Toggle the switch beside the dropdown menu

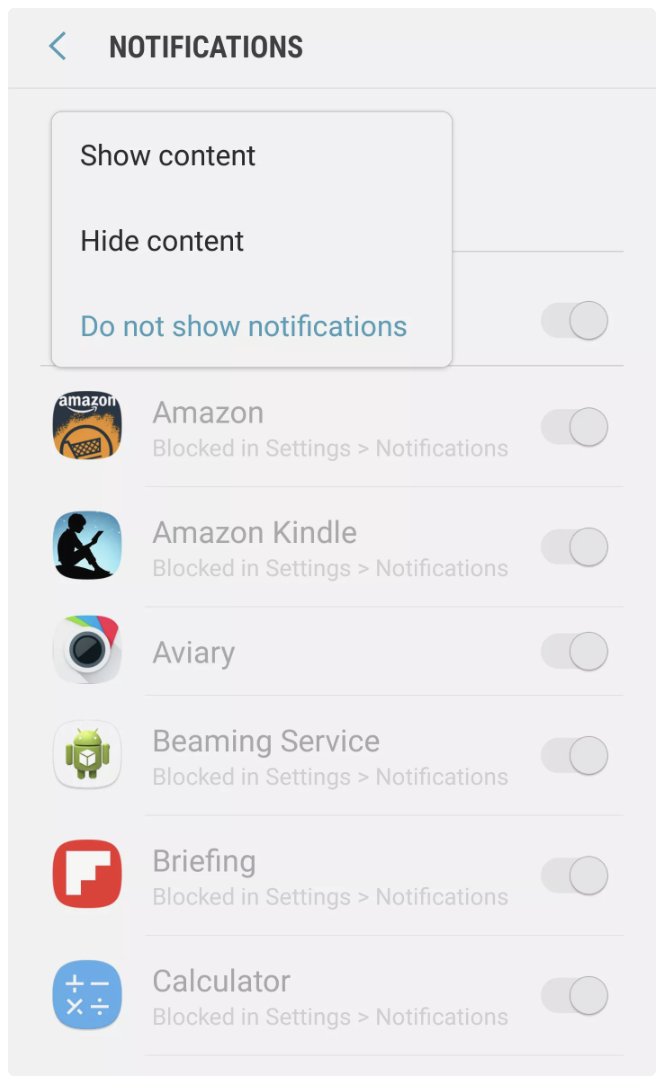574,321
